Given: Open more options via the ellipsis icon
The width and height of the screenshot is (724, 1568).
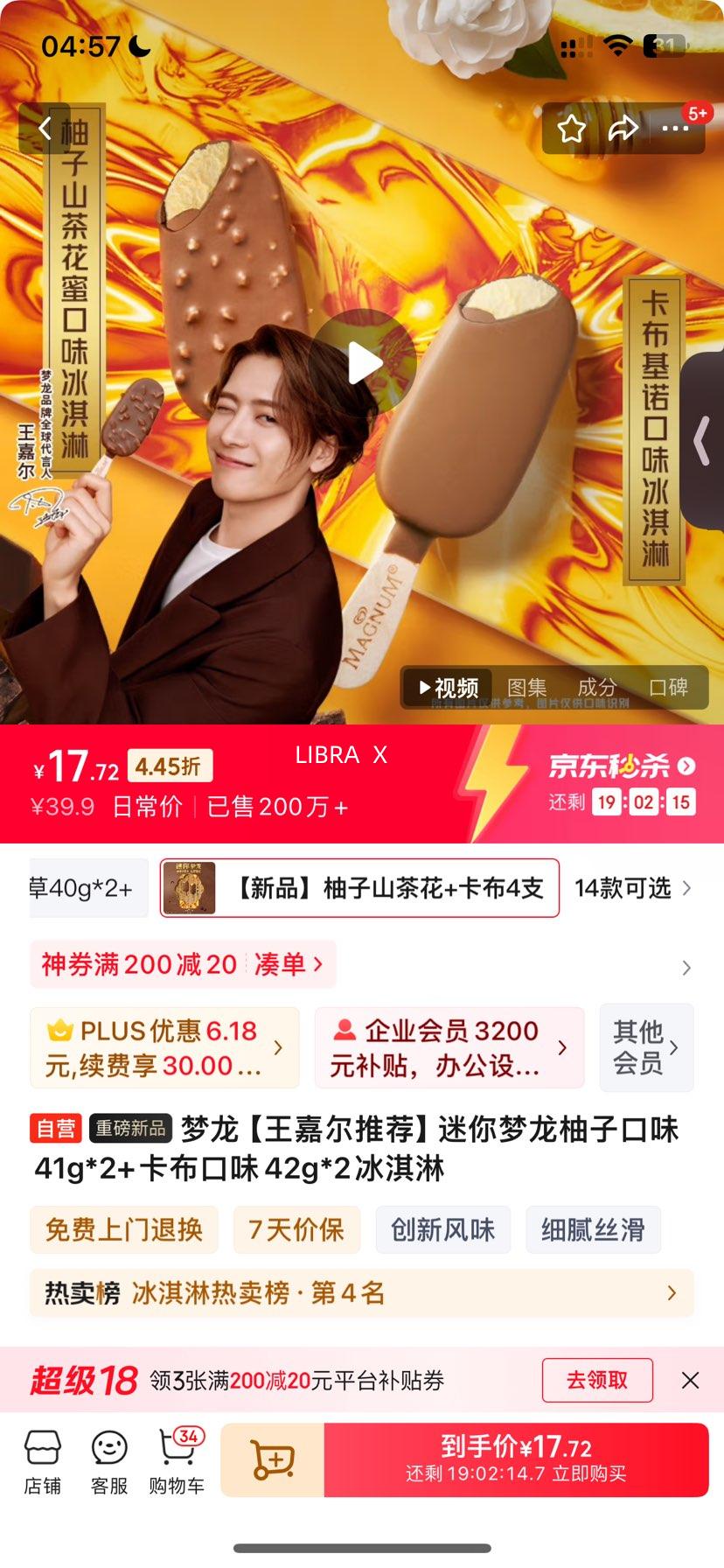Looking at the screenshot, I should click(x=675, y=129).
